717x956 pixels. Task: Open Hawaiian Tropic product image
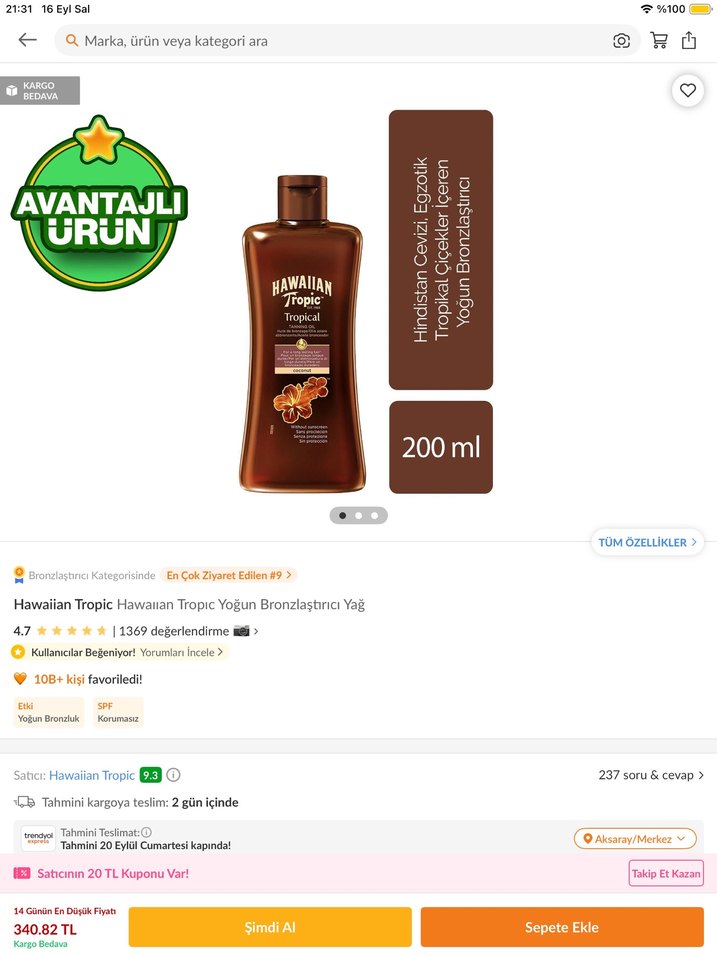[x=301, y=334]
